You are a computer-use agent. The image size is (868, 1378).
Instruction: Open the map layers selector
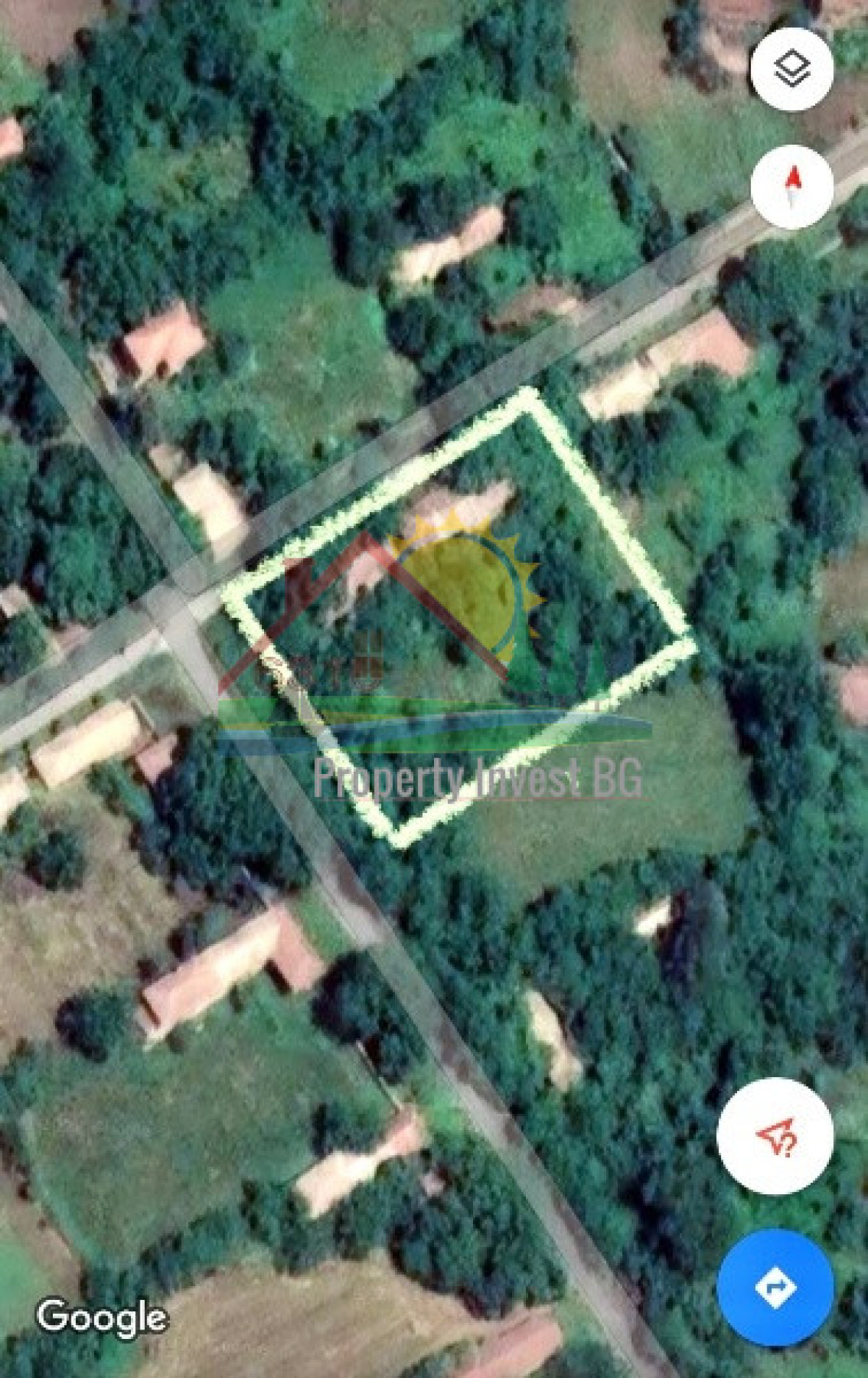pyautogui.click(x=792, y=69)
